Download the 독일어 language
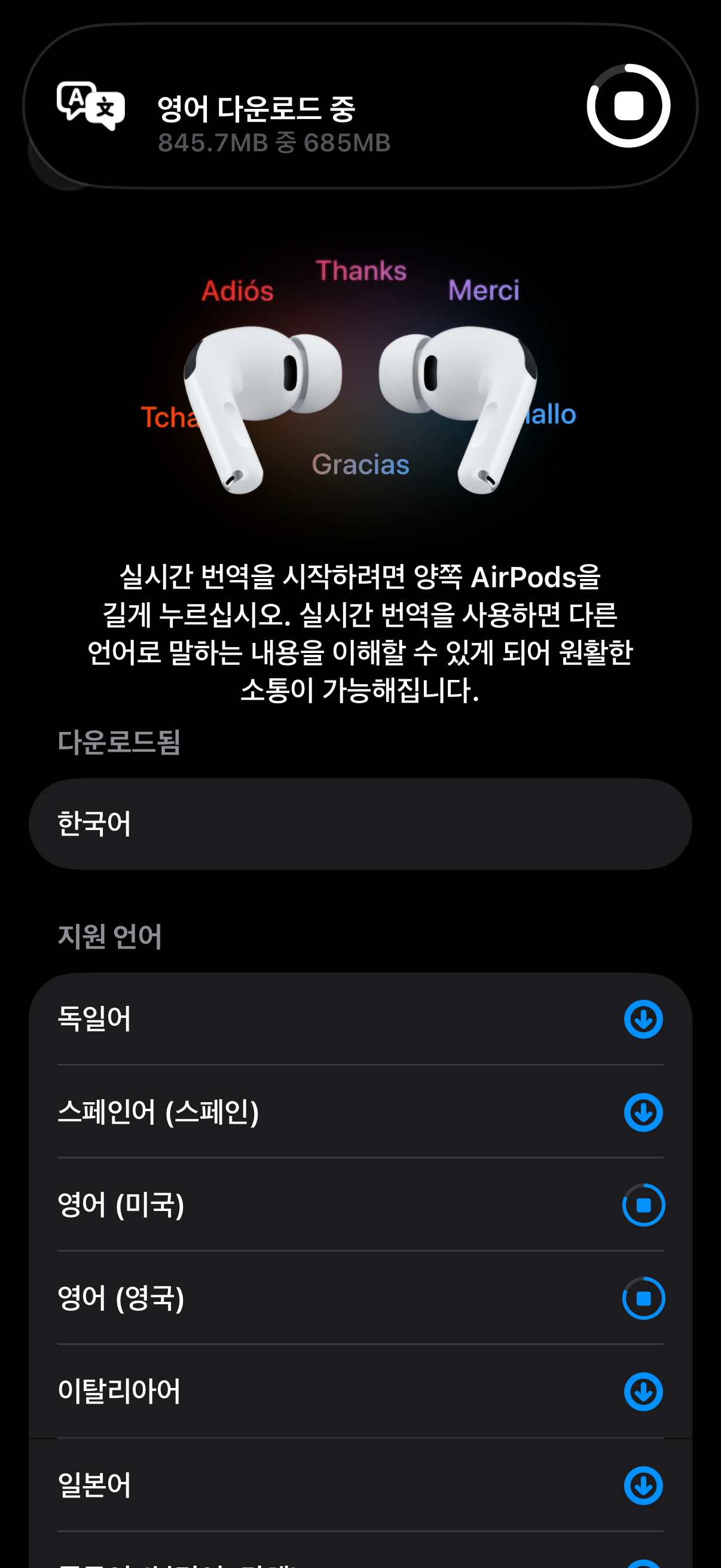The width and height of the screenshot is (721, 1568). (x=643, y=1019)
